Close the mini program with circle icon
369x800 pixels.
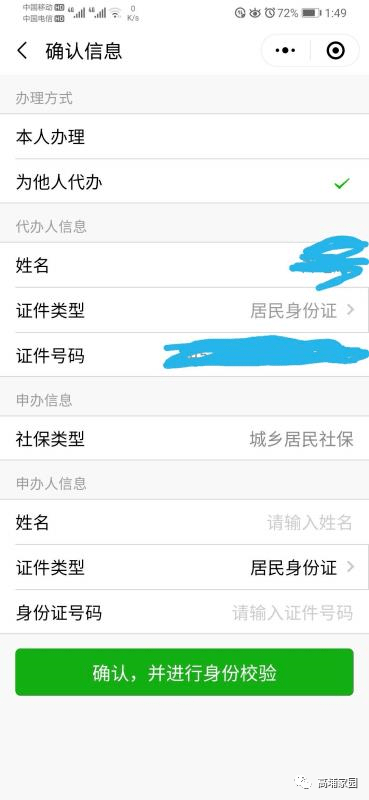335,51
